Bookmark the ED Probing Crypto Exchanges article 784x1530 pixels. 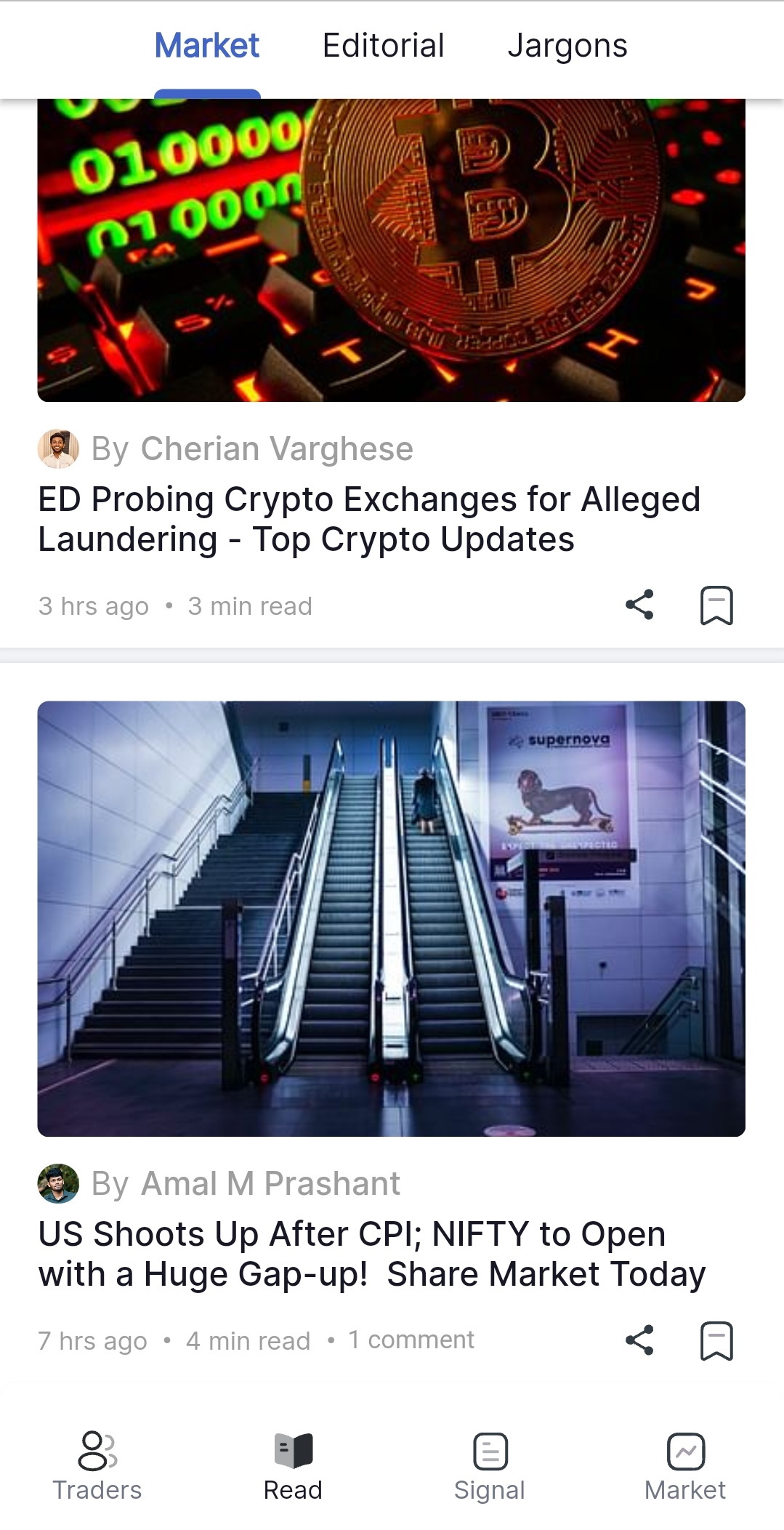[716, 605]
